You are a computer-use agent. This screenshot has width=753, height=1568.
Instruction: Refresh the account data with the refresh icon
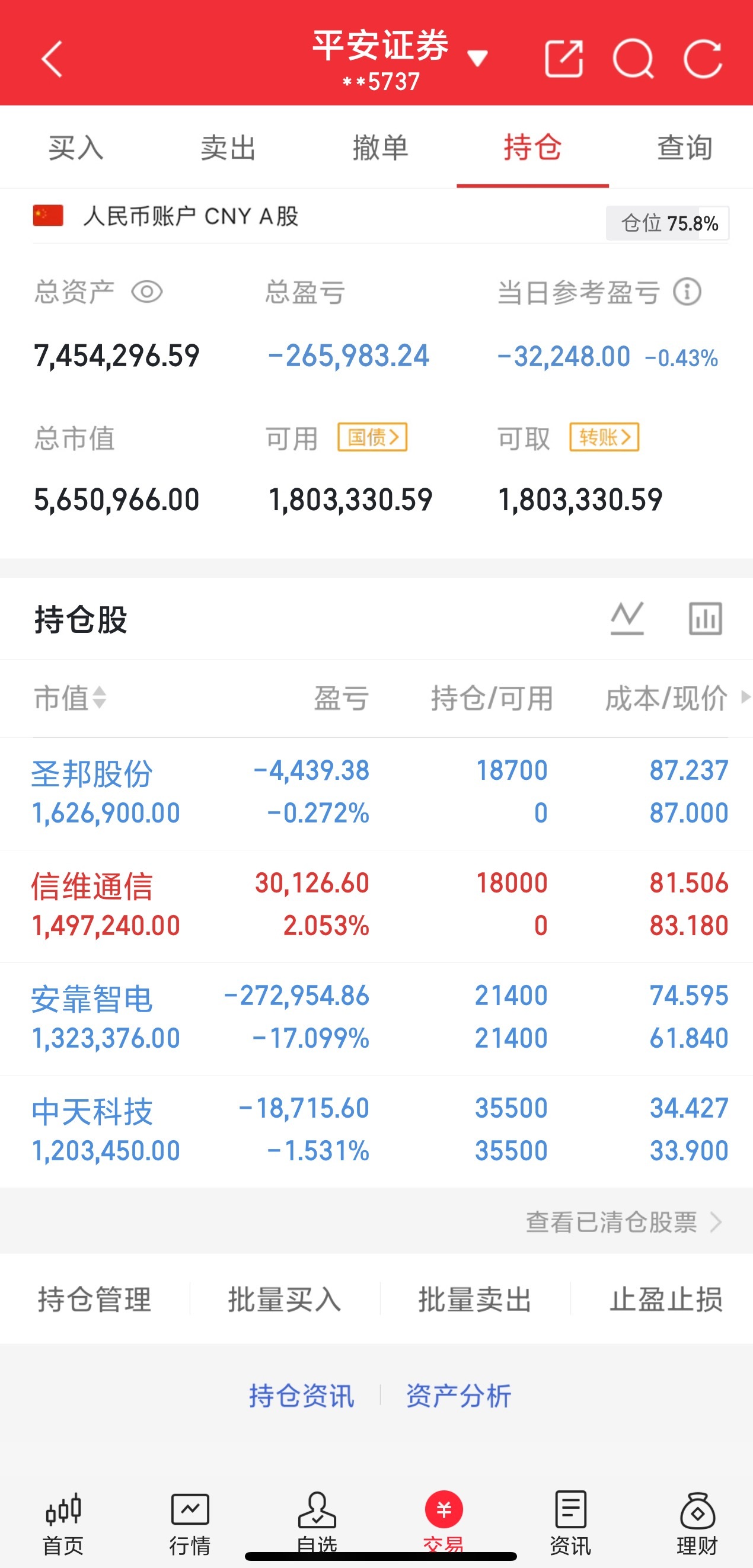(x=704, y=58)
